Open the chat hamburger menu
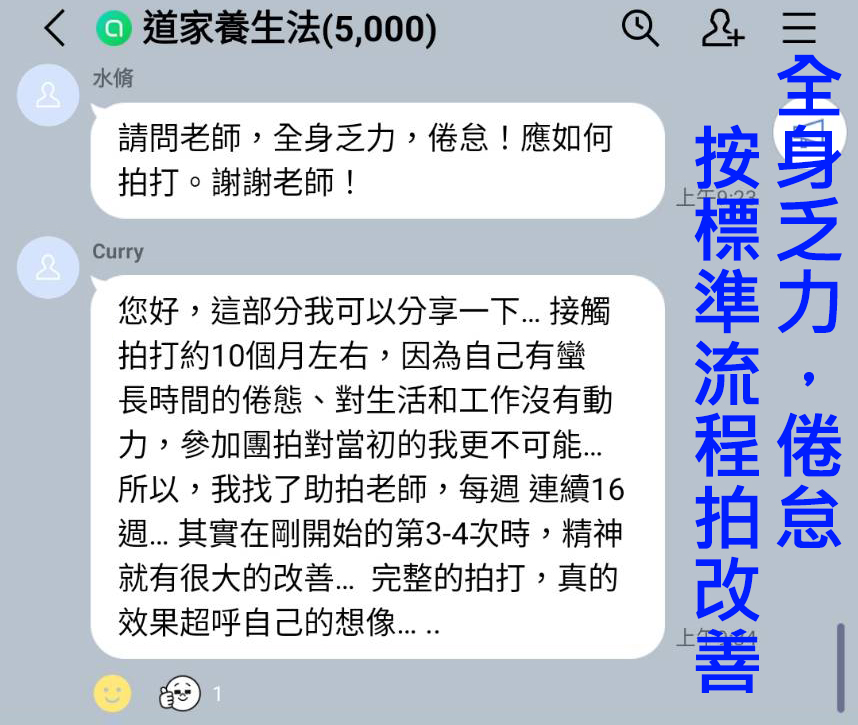Viewport: 858px width, 725px height. (799, 28)
